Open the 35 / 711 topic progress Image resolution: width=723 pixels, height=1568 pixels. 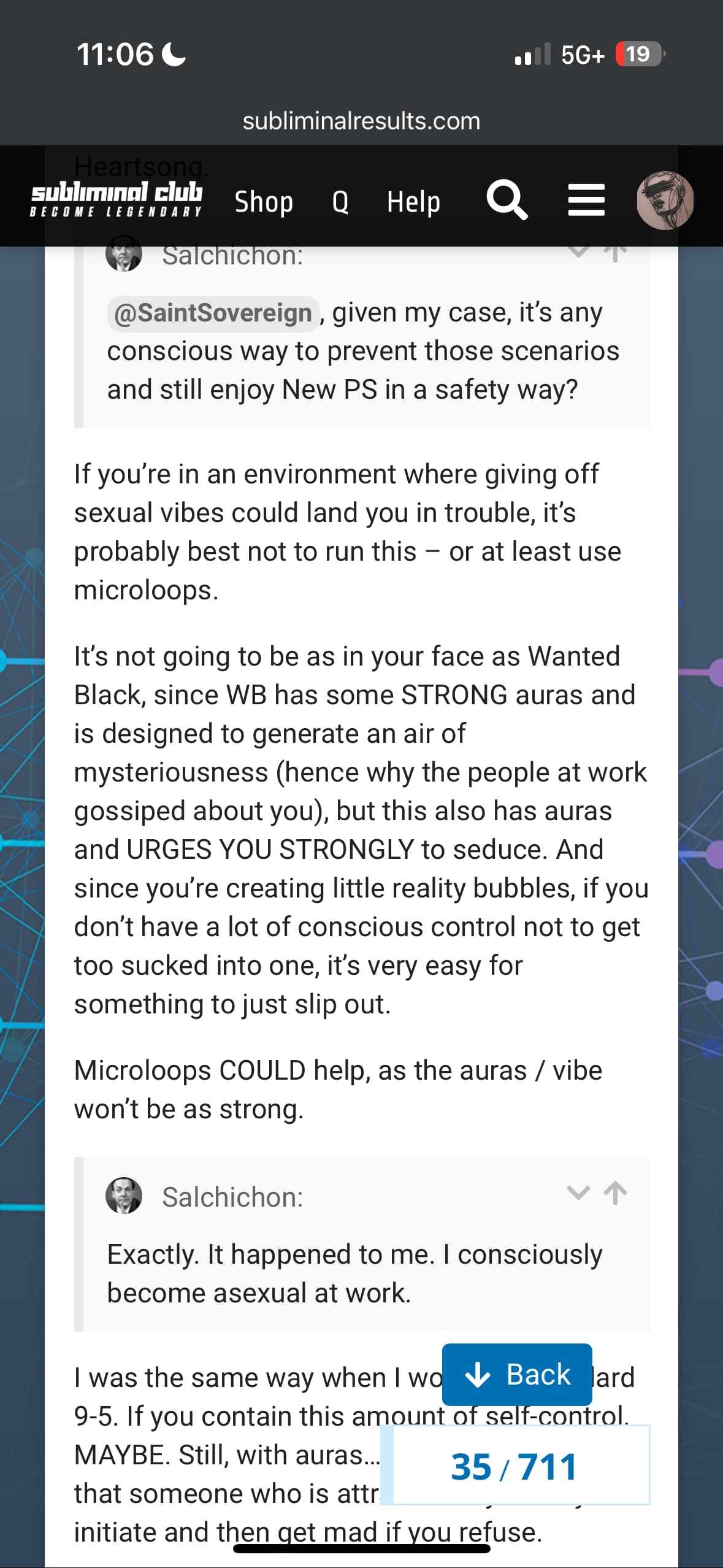point(515,1466)
